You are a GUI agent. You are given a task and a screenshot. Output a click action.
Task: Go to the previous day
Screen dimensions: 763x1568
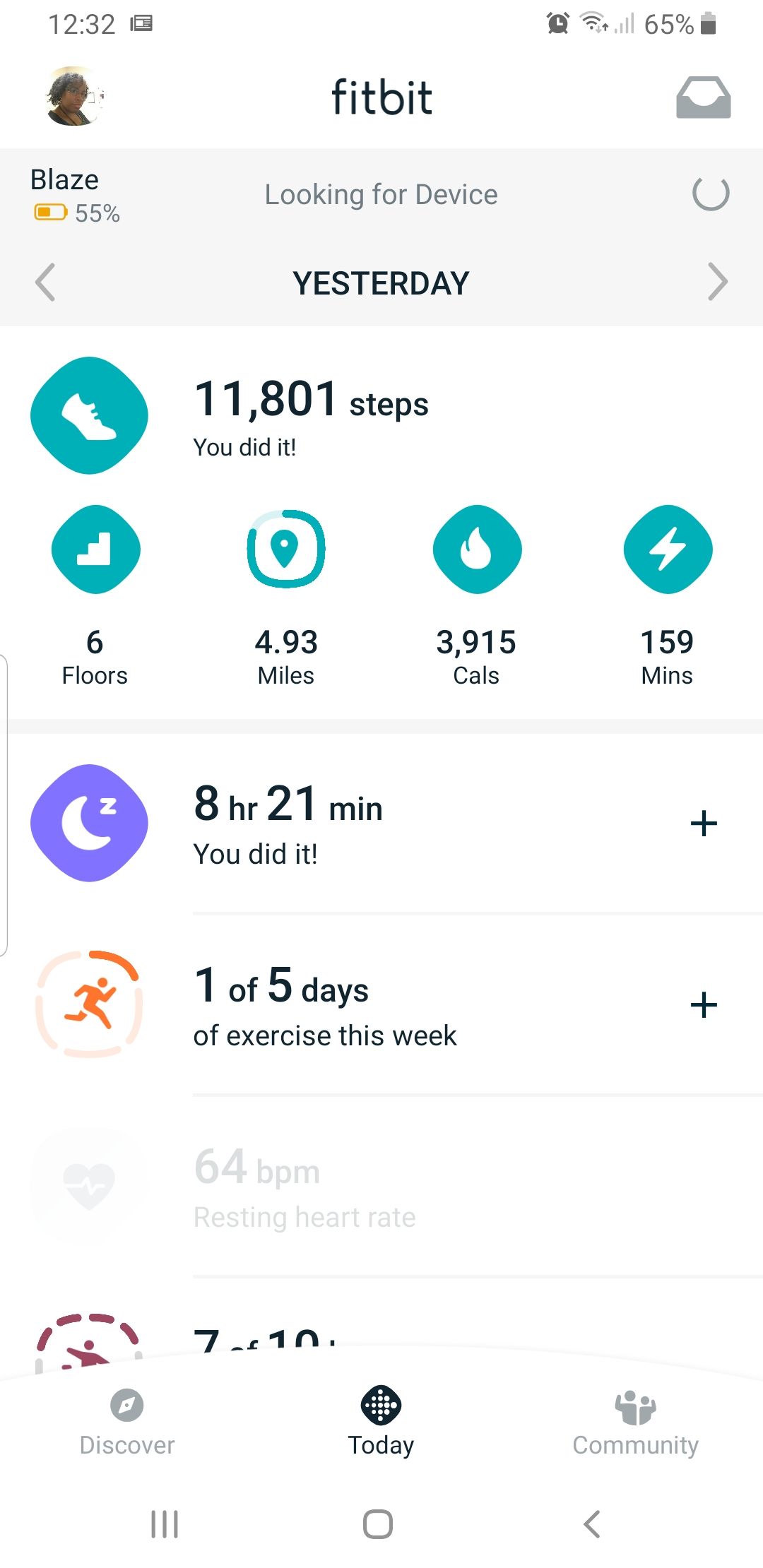45,283
